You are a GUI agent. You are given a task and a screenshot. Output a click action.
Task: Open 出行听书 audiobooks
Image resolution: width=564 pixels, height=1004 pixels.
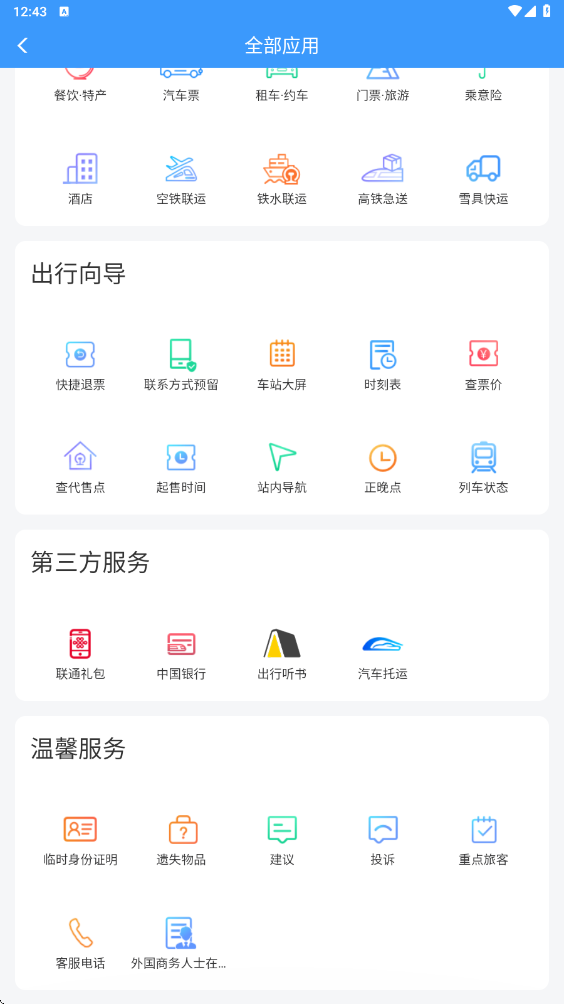282,654
